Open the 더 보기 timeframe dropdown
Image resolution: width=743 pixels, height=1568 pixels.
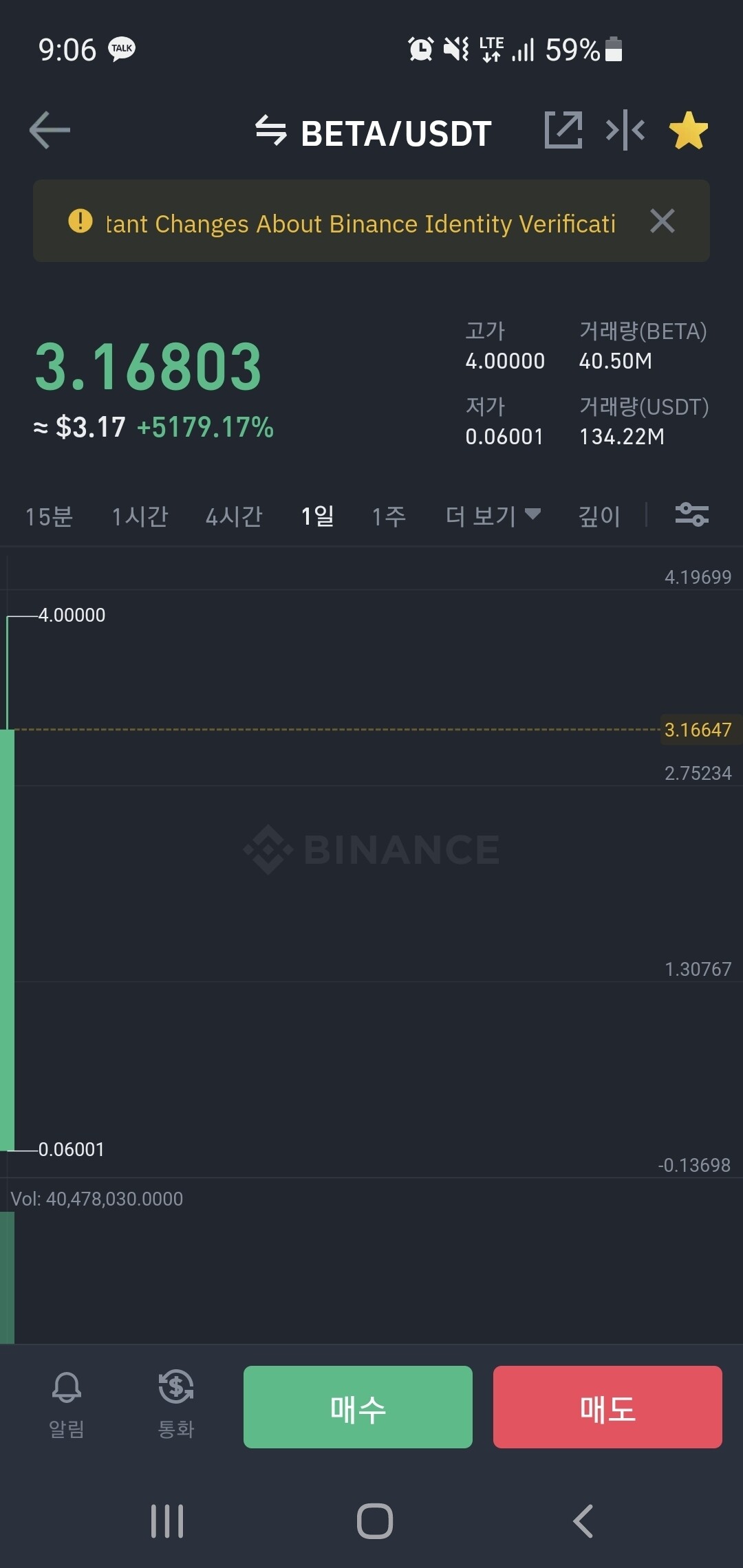coord(493,516)
